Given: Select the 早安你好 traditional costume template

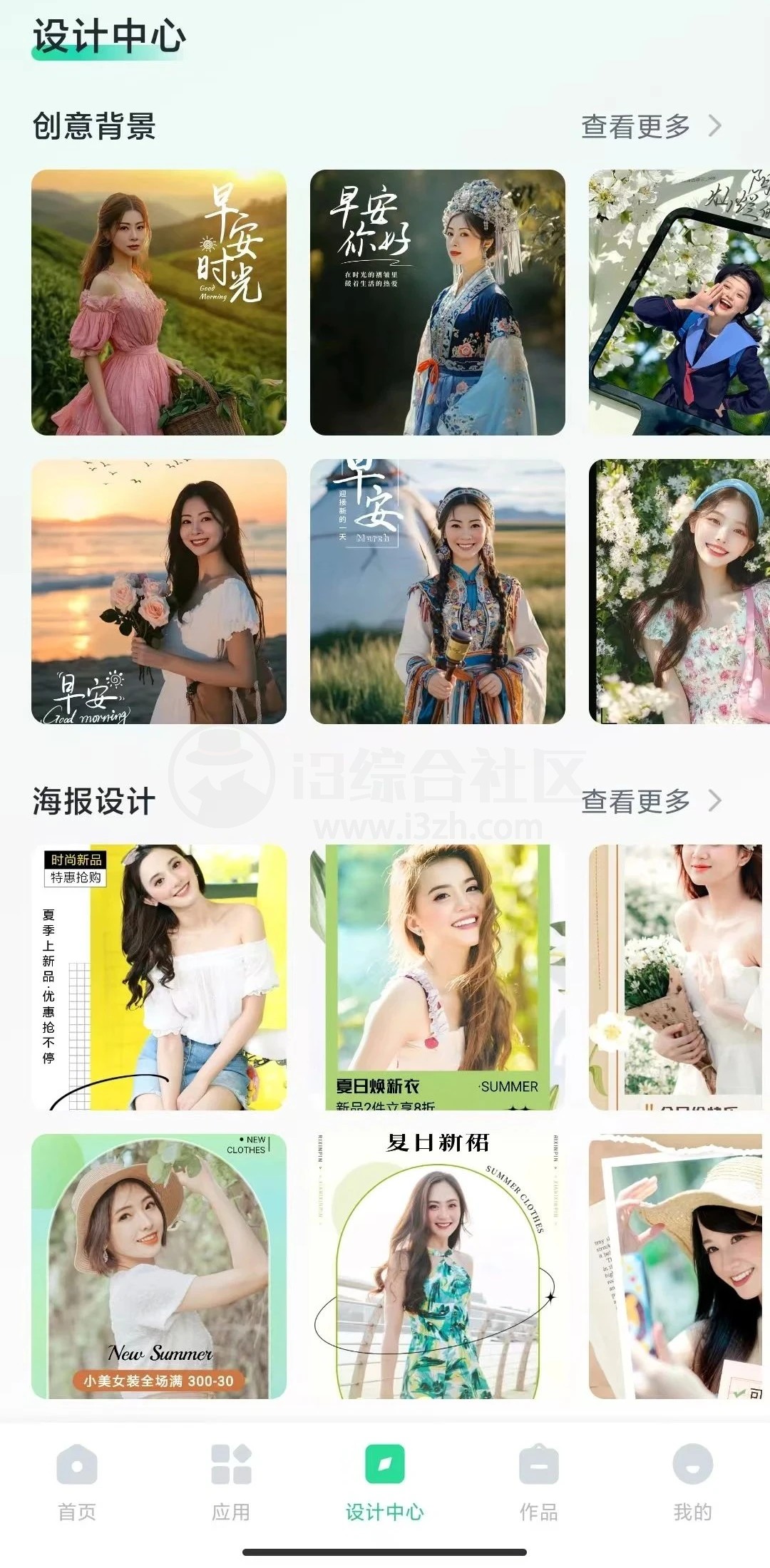Looking at the screenshot, I should (437, 302).
